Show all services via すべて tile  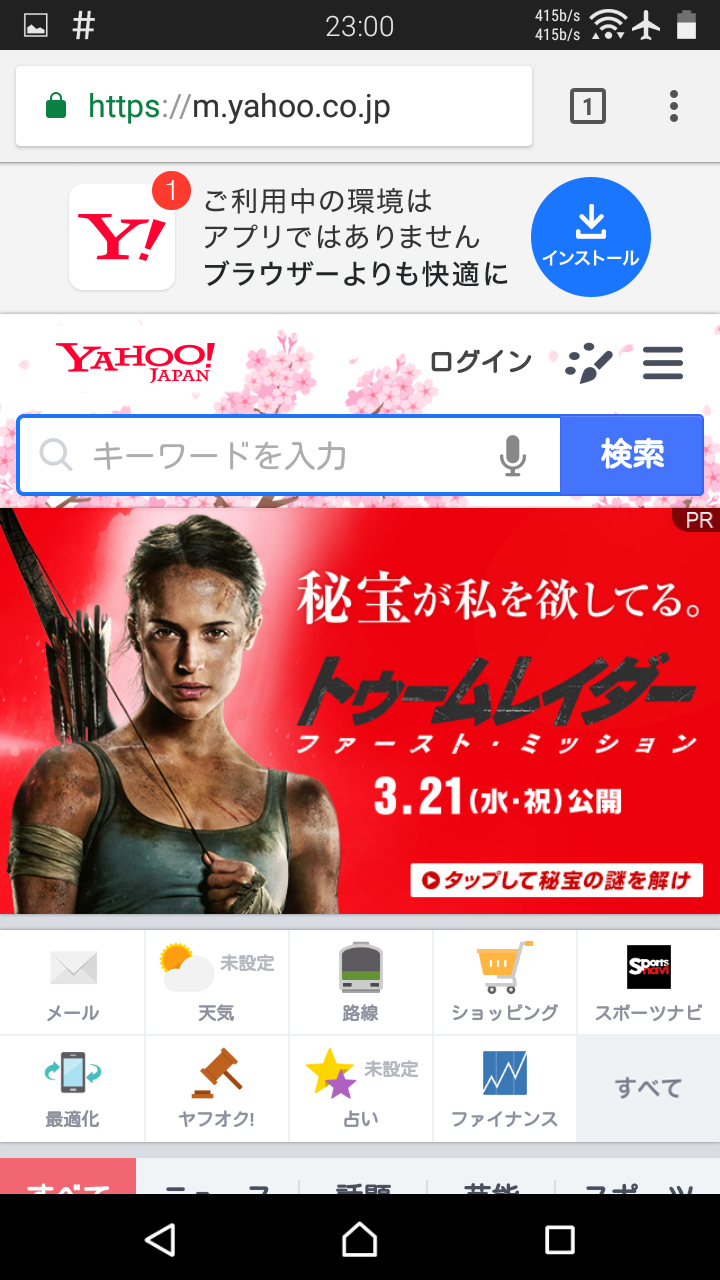(x=648, y=1088)
